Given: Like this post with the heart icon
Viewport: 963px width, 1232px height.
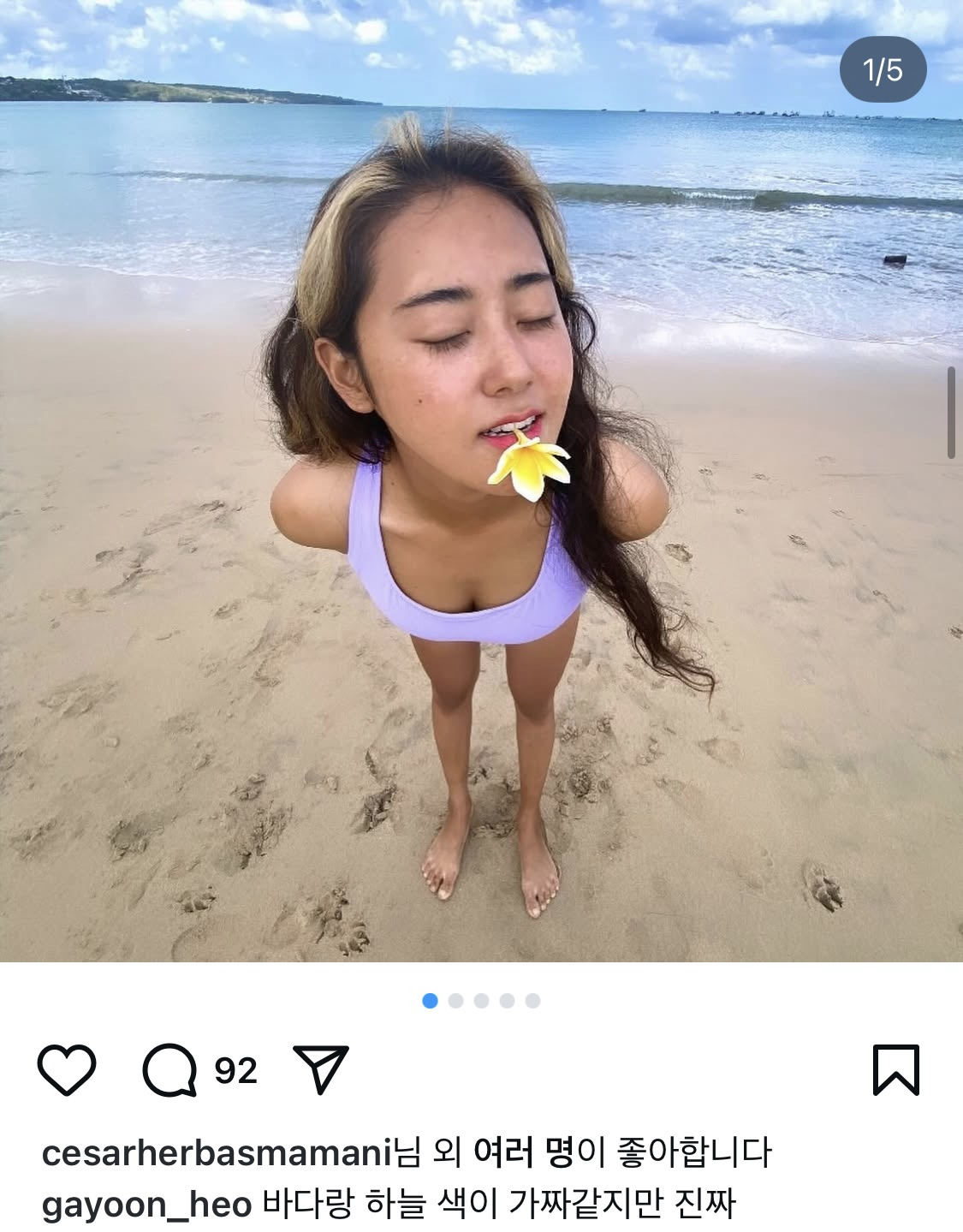Looking at the screenshot, I should point(67,1069).
